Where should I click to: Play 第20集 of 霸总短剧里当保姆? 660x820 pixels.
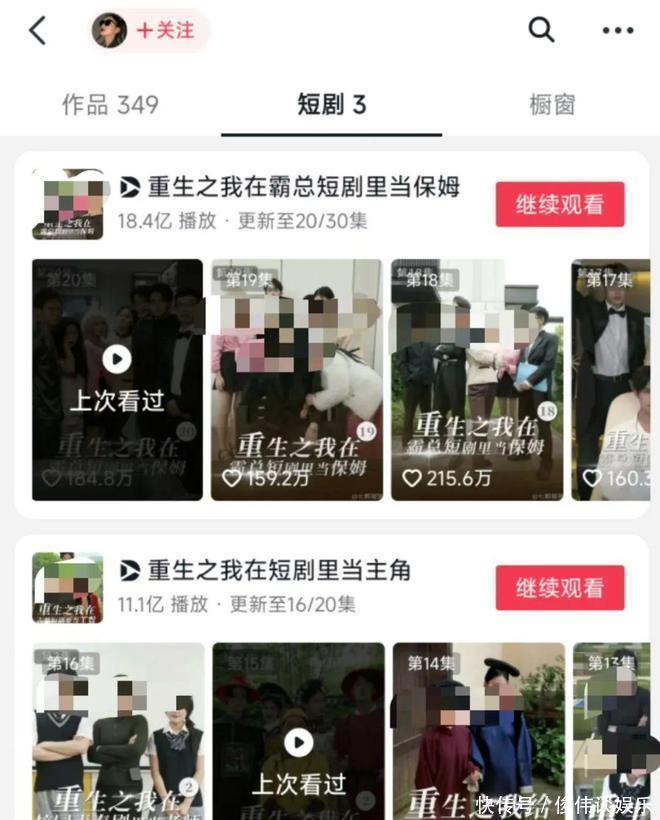117,380
